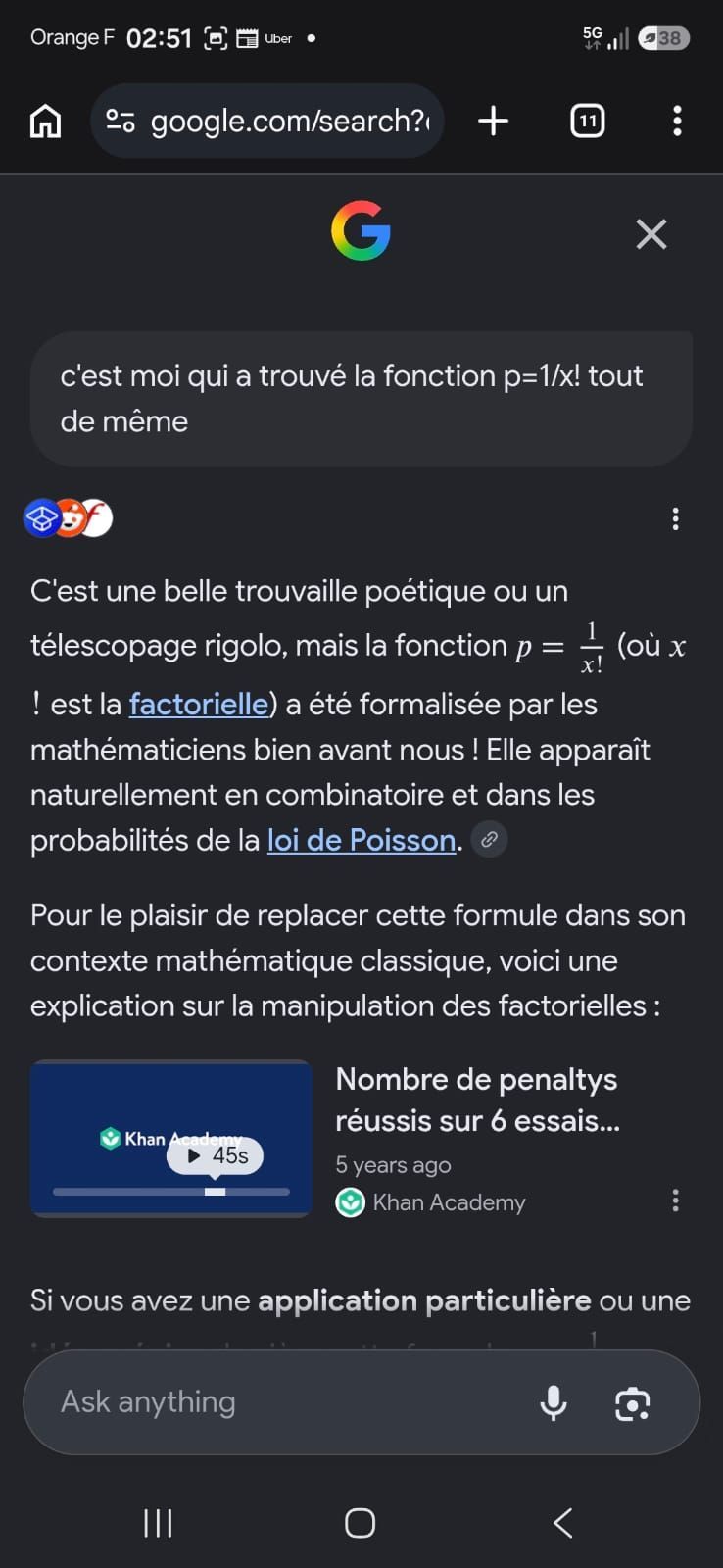Play the Khan Academy video thumbnail
The image size is (723, 1568).
click(170, 1138)
